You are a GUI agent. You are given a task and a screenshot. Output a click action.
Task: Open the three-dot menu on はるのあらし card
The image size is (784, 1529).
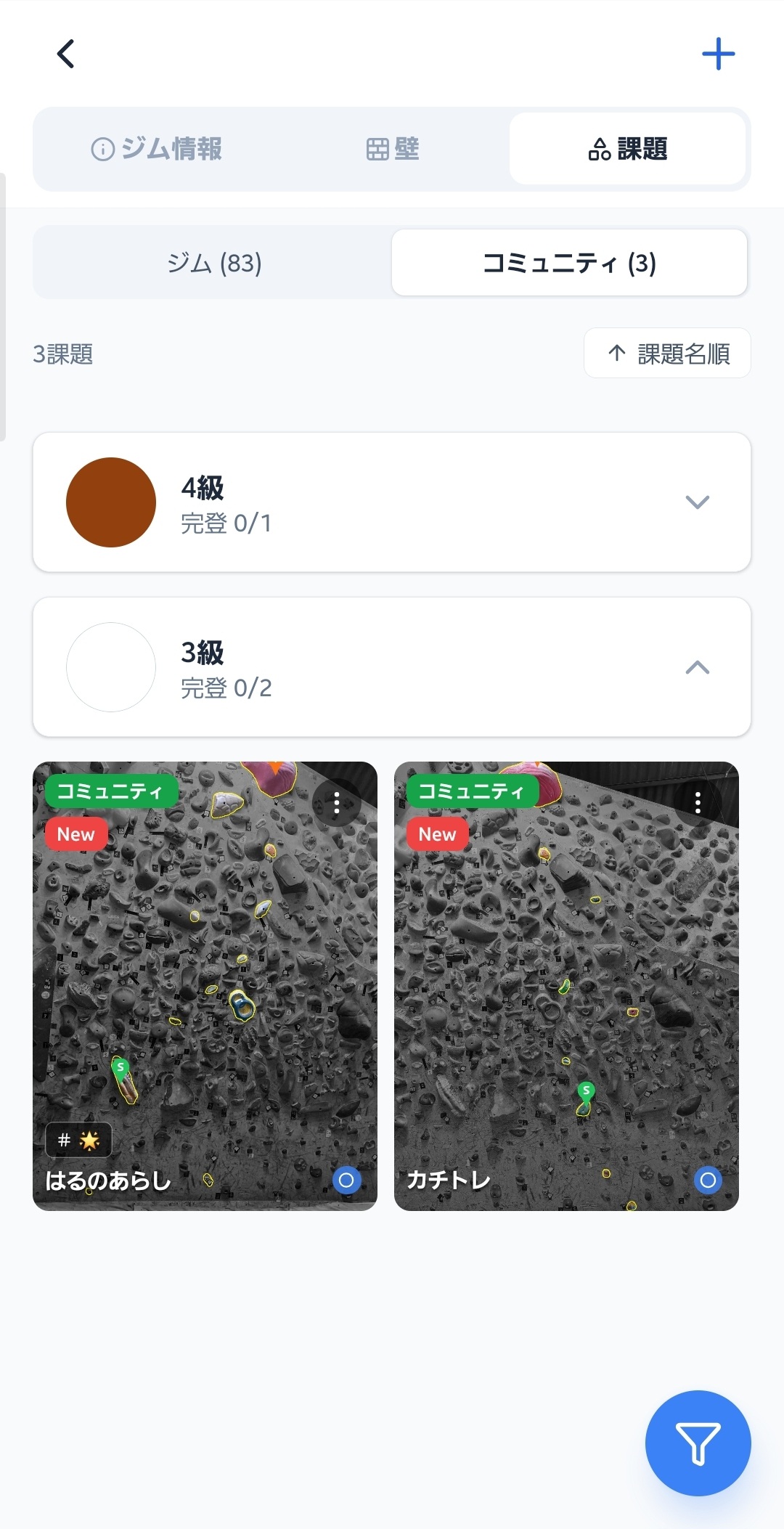point(335,803)
